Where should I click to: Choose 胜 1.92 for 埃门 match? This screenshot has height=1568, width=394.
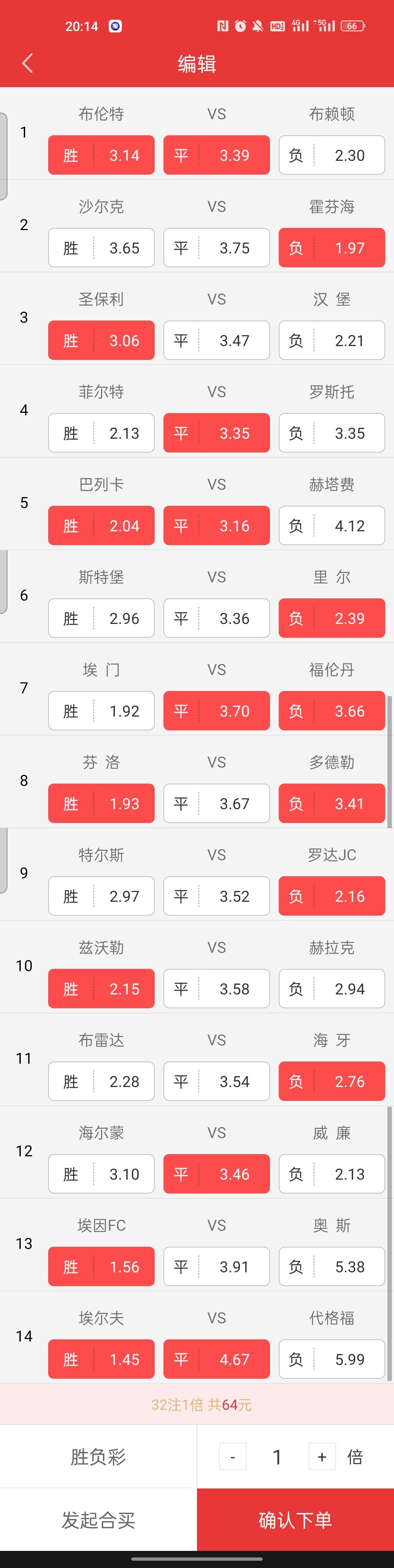[x=101, y=710]
